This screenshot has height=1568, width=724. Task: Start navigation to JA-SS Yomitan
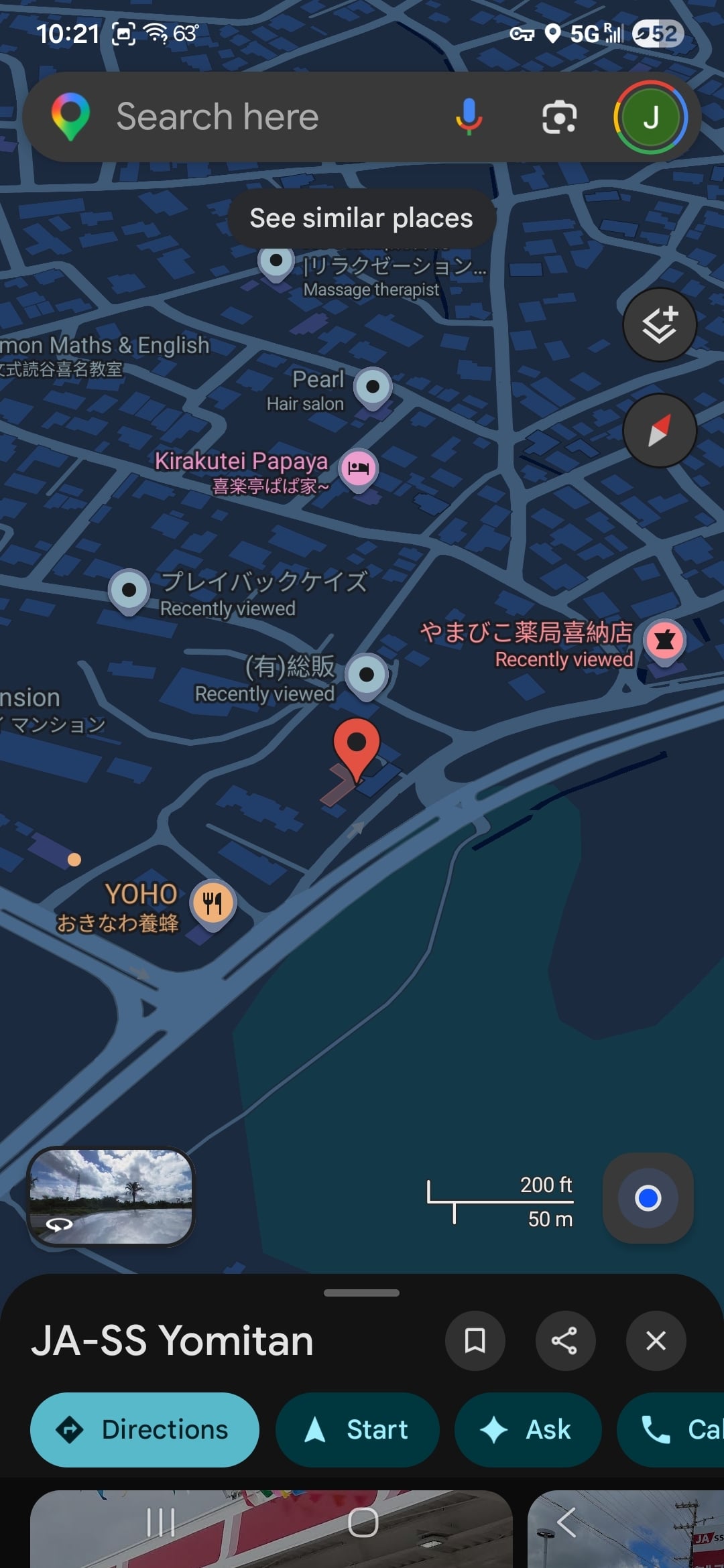point(357,1430)
